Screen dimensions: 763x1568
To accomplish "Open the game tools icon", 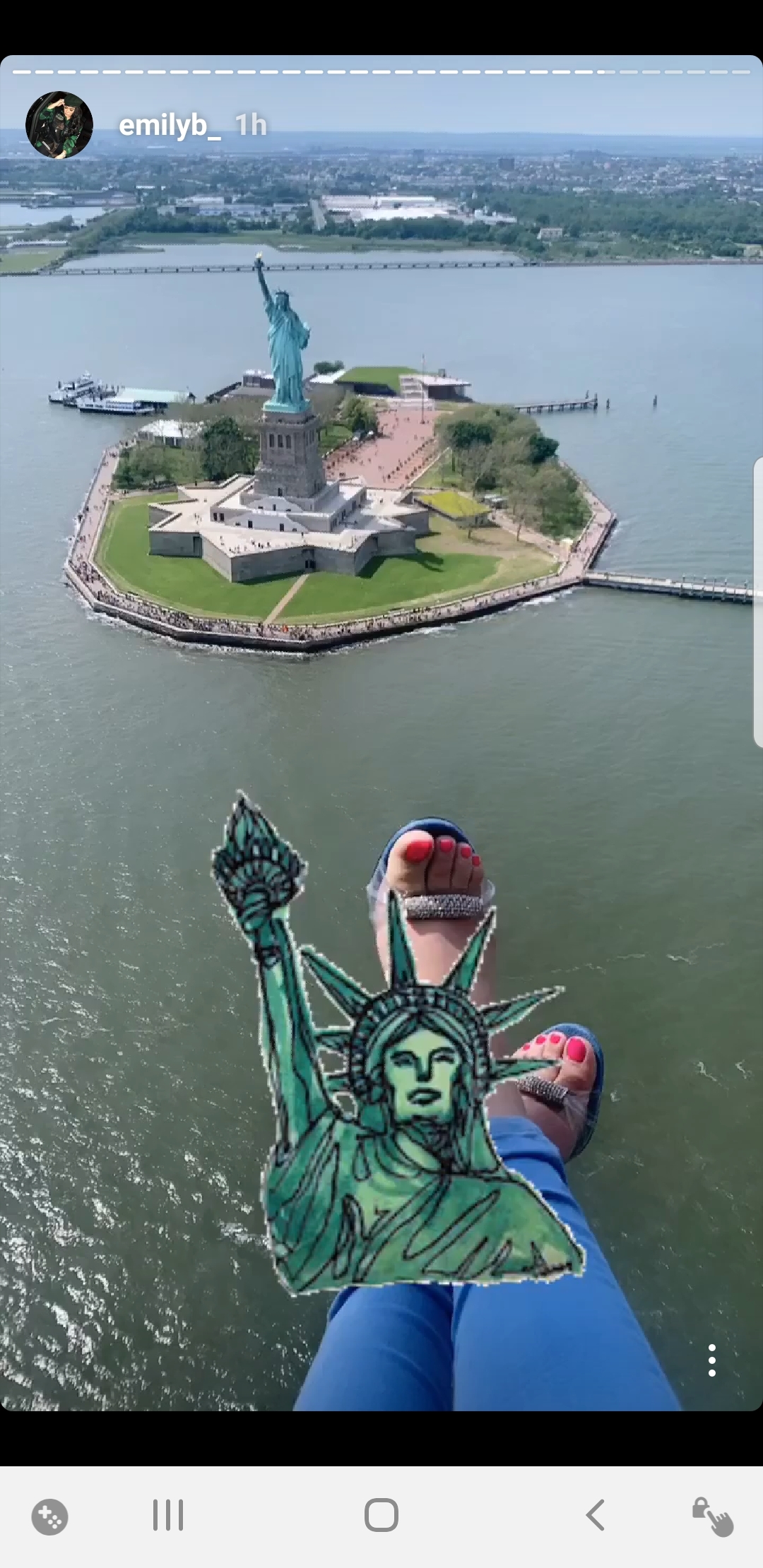I will [x=50, y=1516].
